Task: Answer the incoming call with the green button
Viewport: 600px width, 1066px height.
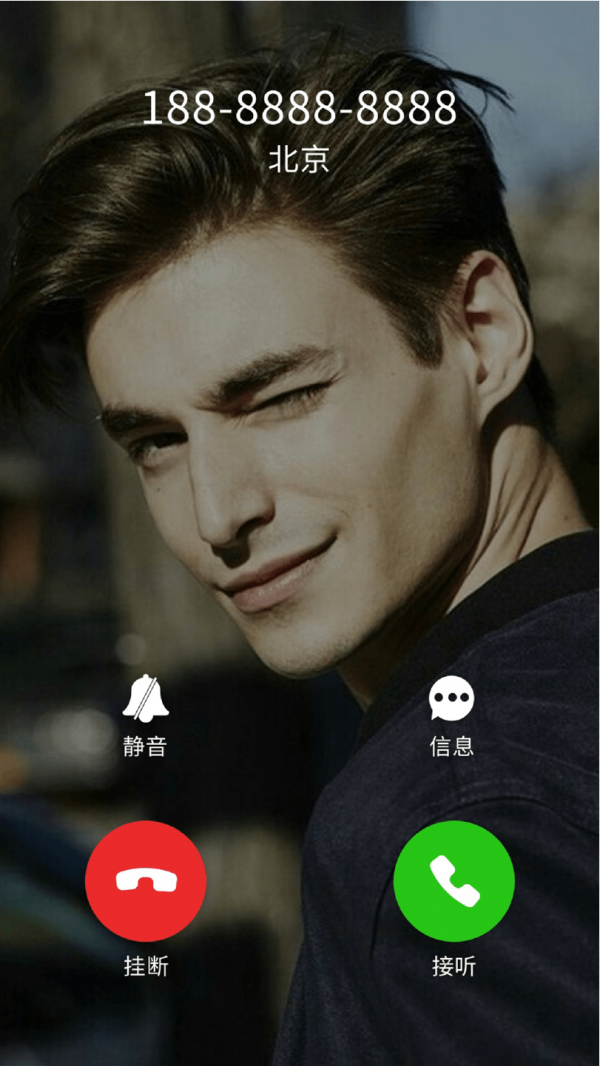Action: click(453, 880)
